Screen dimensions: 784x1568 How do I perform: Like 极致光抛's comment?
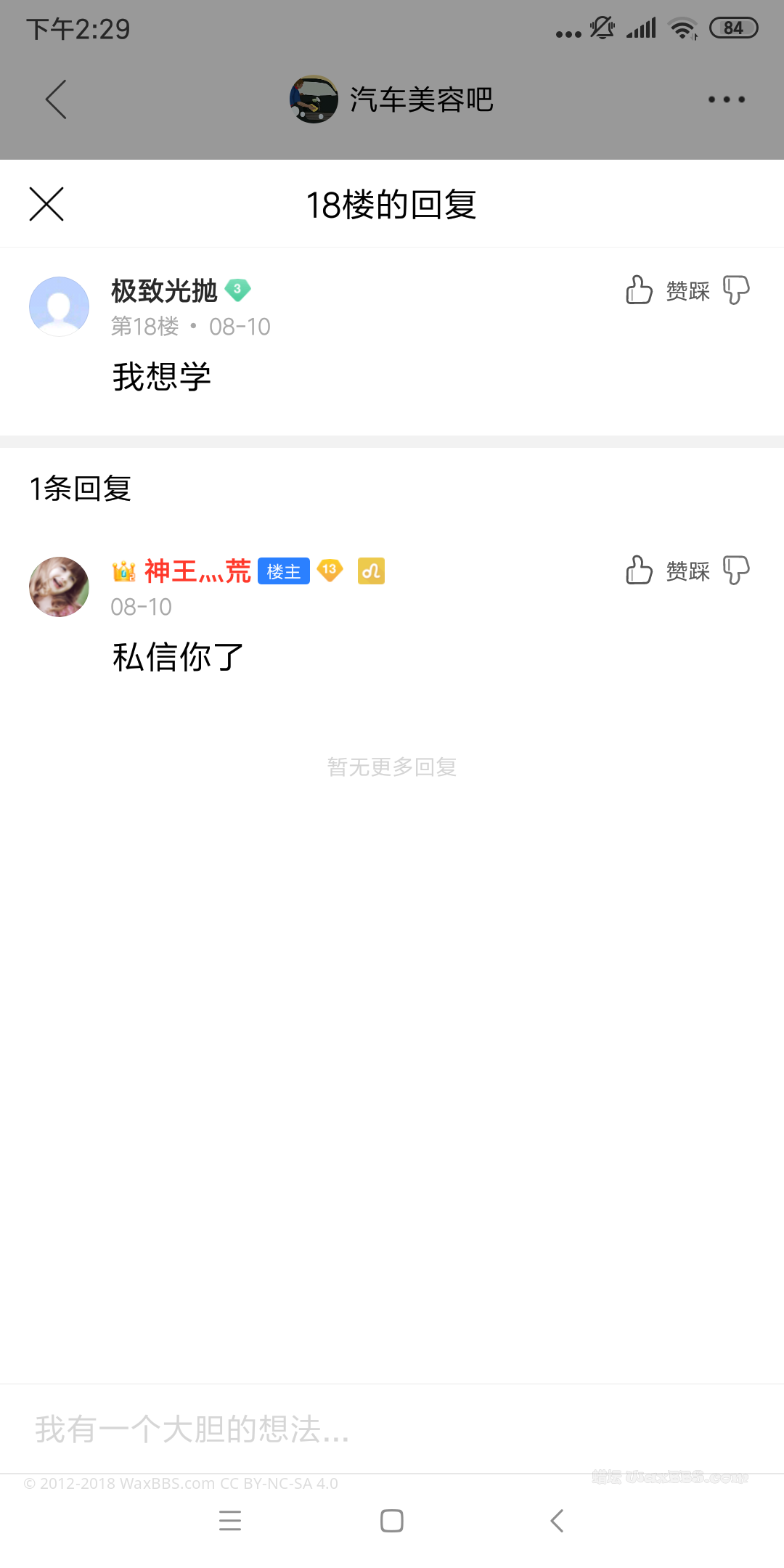coord(640,290)
